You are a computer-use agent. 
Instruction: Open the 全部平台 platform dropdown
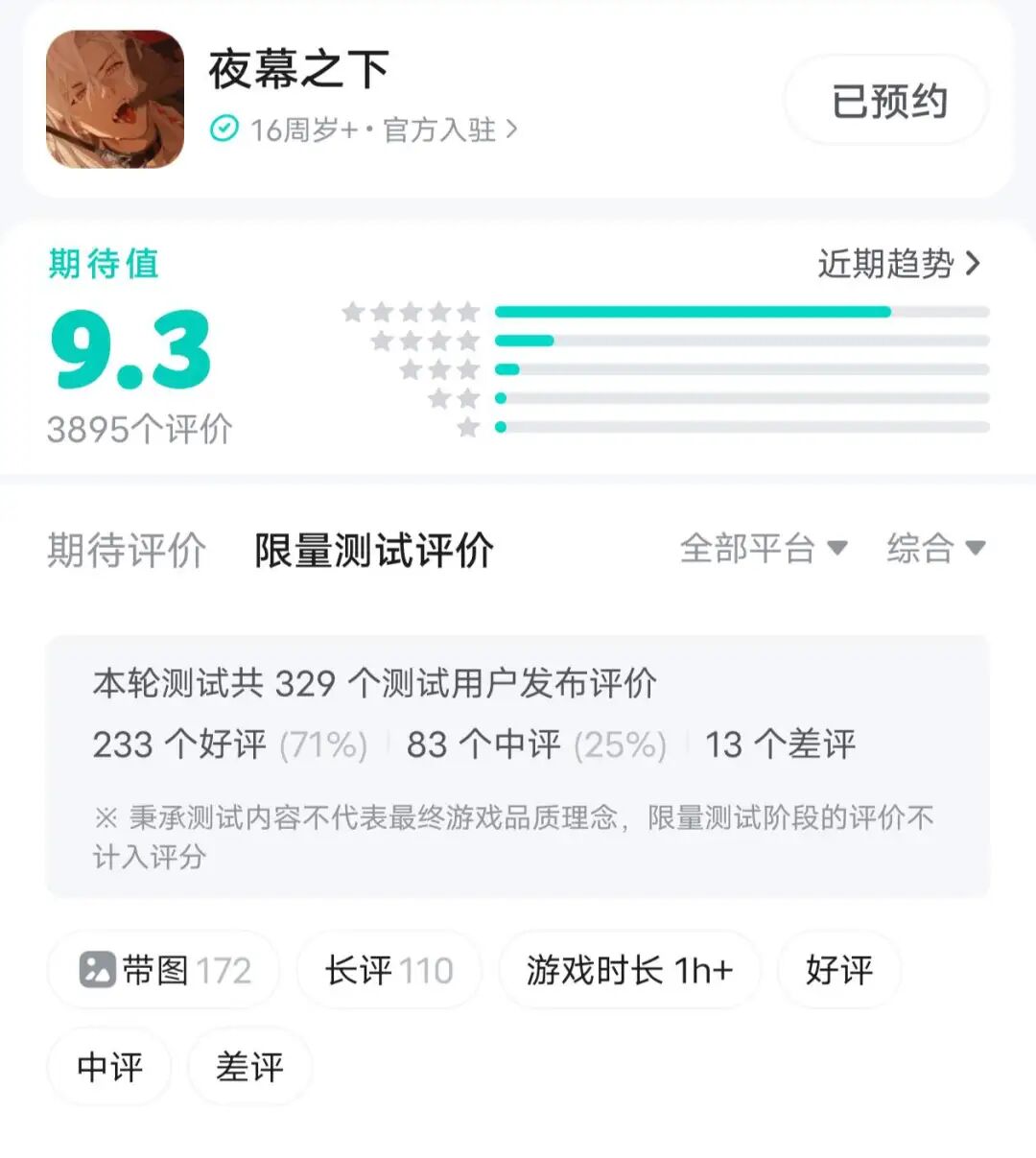tap(763, 549)
